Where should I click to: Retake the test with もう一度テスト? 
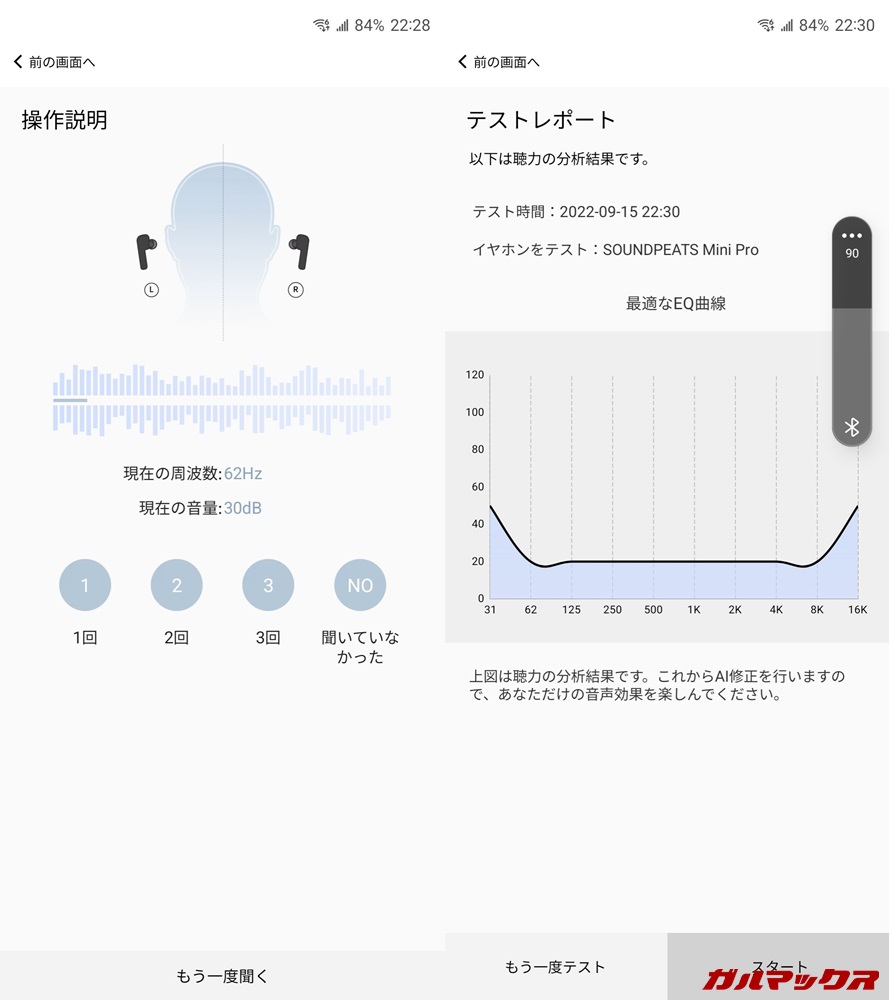point(555,967)
